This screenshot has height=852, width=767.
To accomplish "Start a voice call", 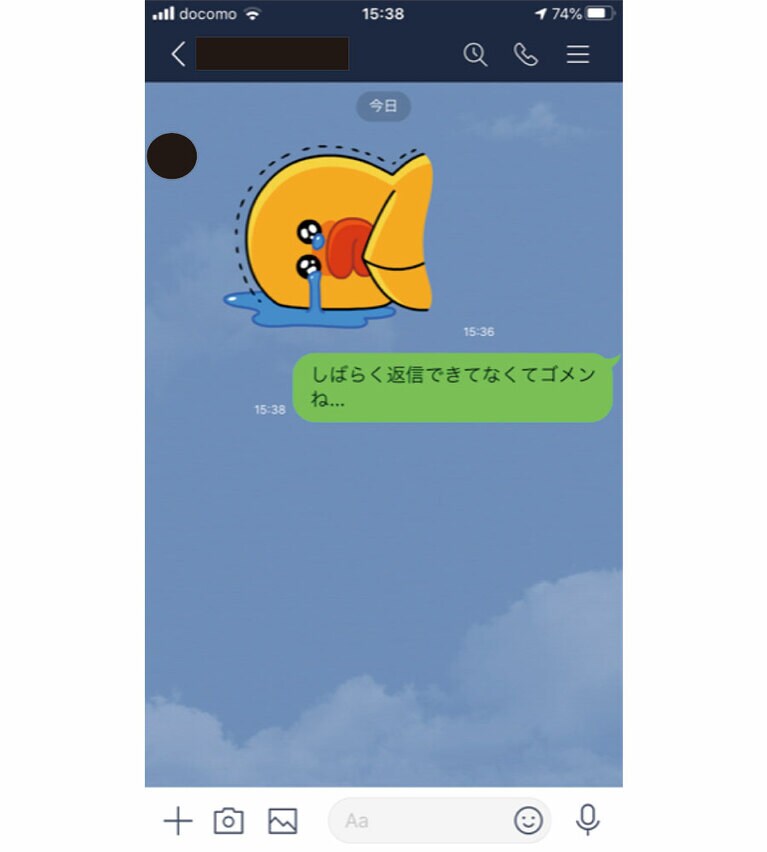I will pos(526,54).
